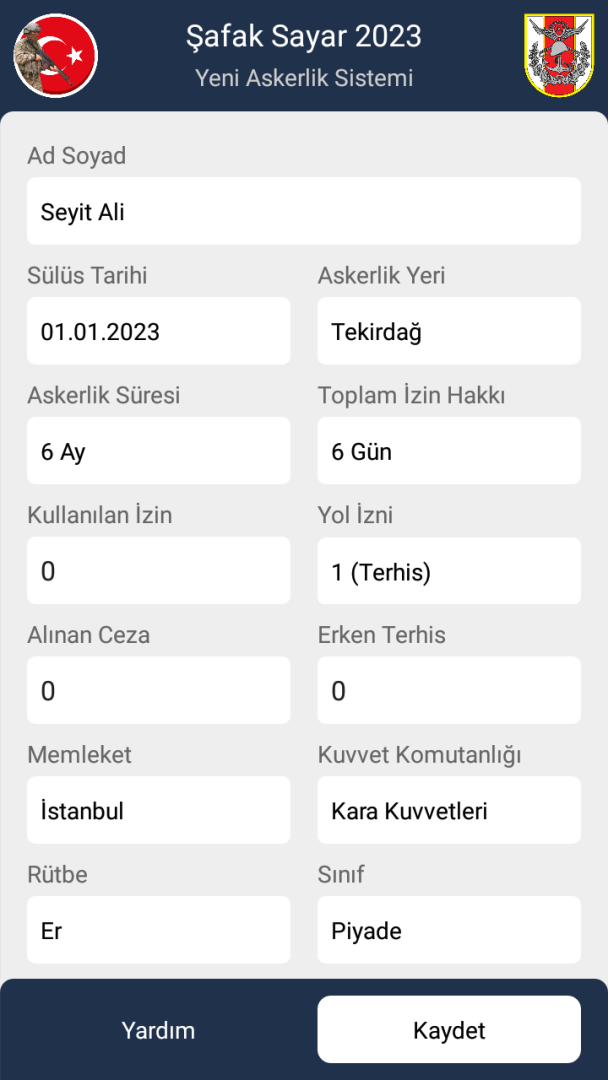
Task: Select the Askerlik Süresi duration
Action: click(158, 451)
